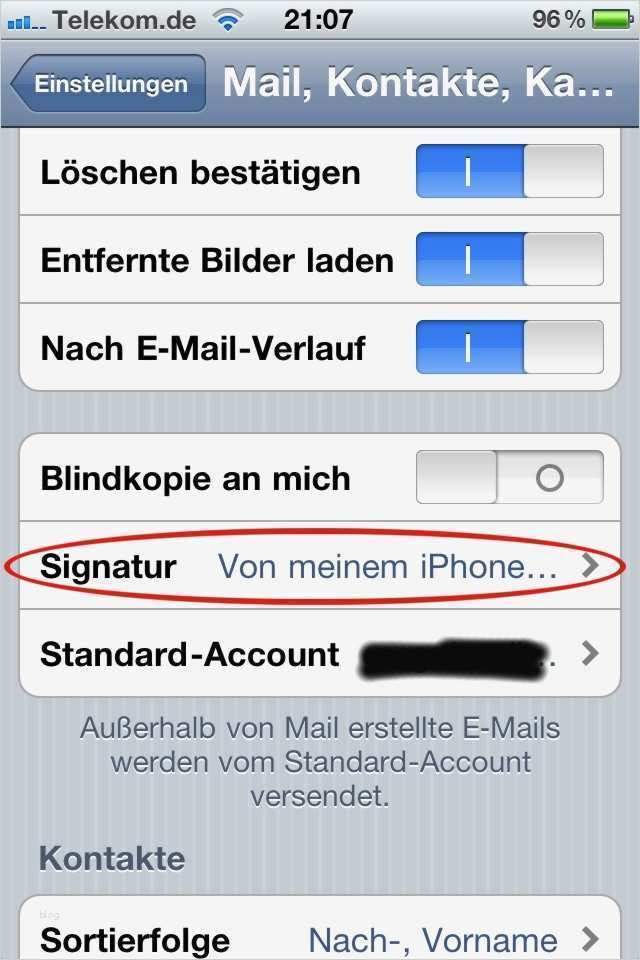This screenshot has width=640, height=960.
Task: Turn off Nach E-Mail-Verlauf
Action: pyautogui.click(x=509, y=348)
